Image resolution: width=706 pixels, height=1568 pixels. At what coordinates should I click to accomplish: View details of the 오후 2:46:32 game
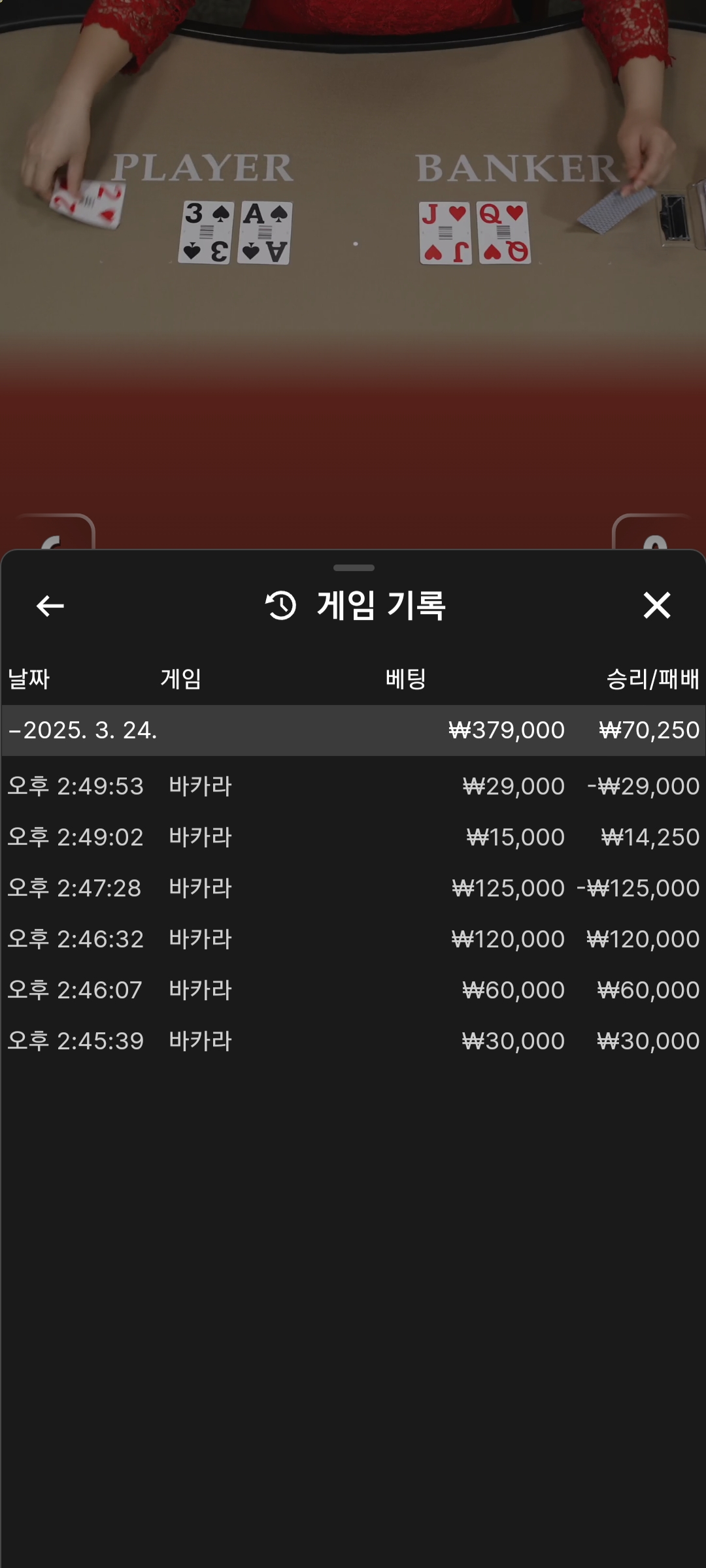353,938
